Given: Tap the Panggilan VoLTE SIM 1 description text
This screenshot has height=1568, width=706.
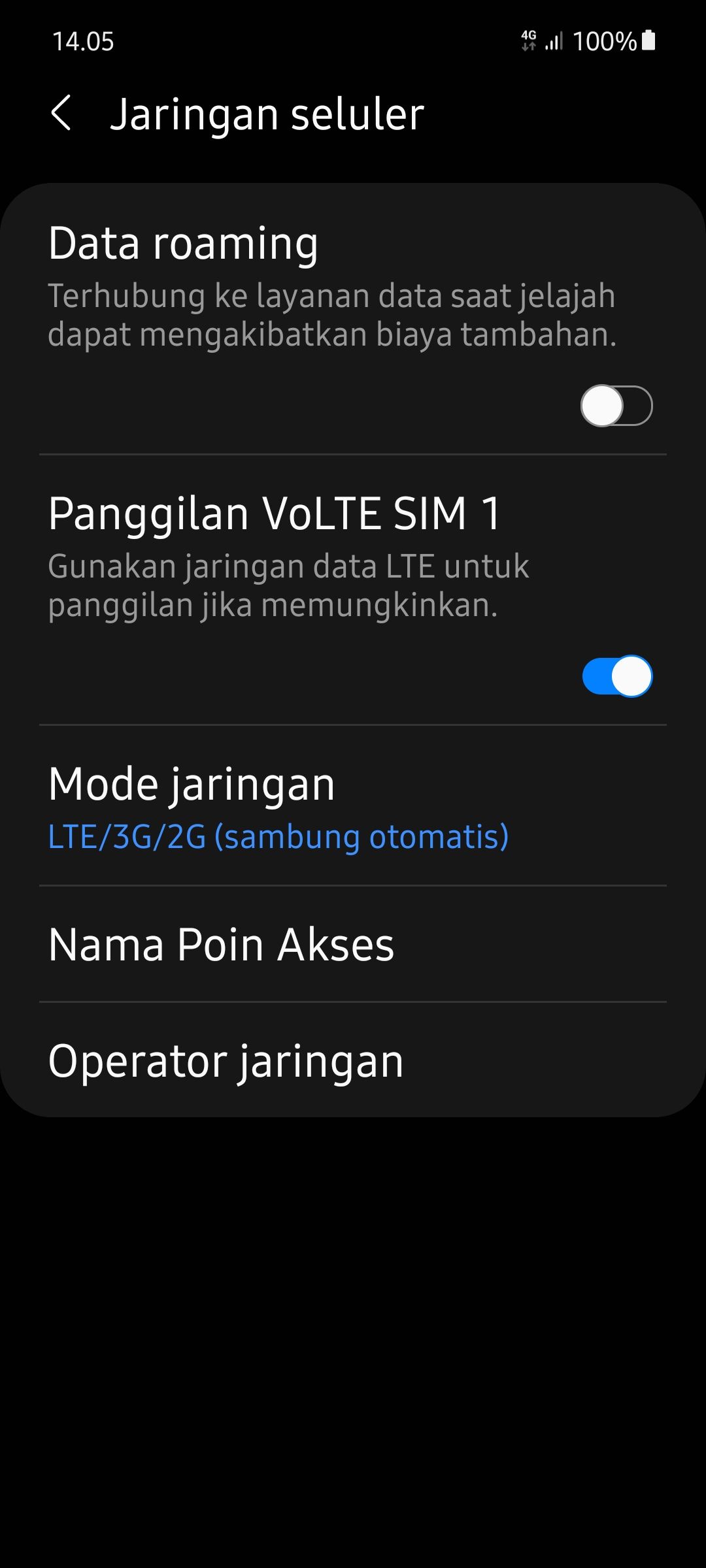Looking at the screenshot, I should pos(288,585).
